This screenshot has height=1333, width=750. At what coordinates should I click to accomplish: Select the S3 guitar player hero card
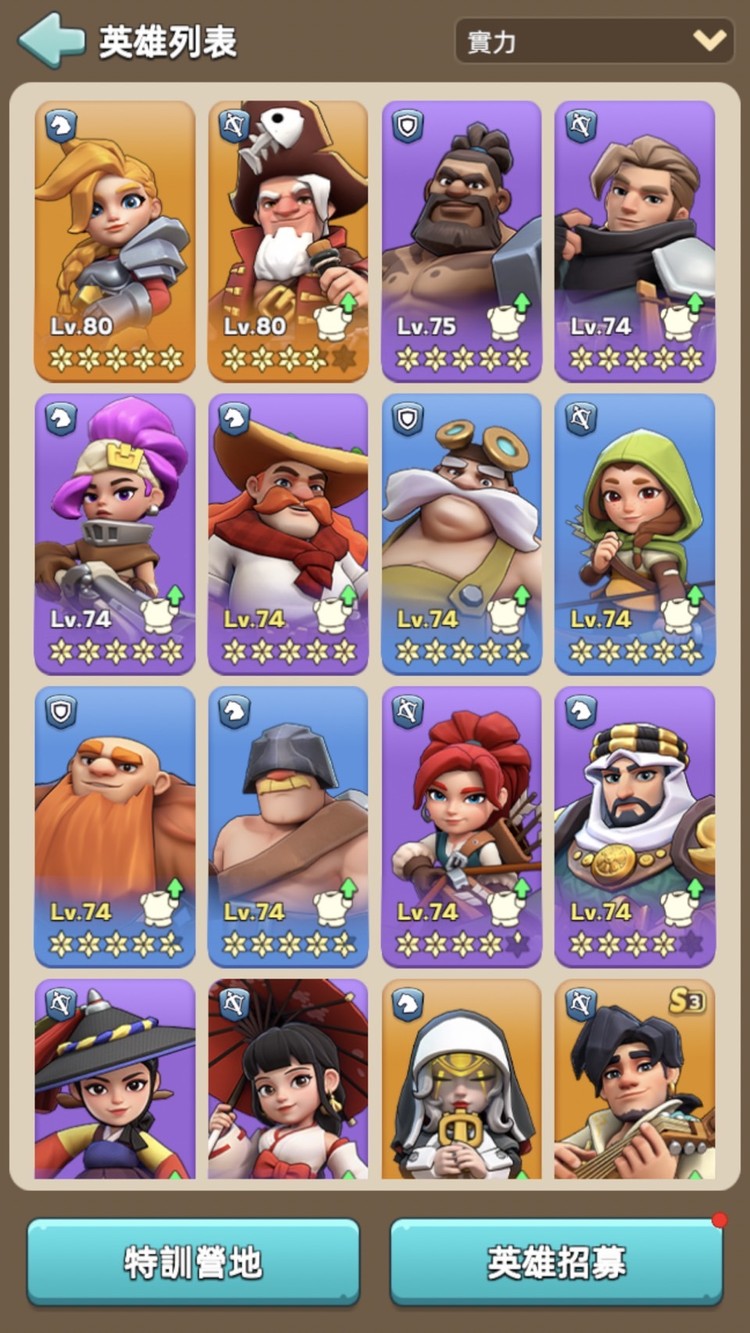click(x=635, y=1080)
